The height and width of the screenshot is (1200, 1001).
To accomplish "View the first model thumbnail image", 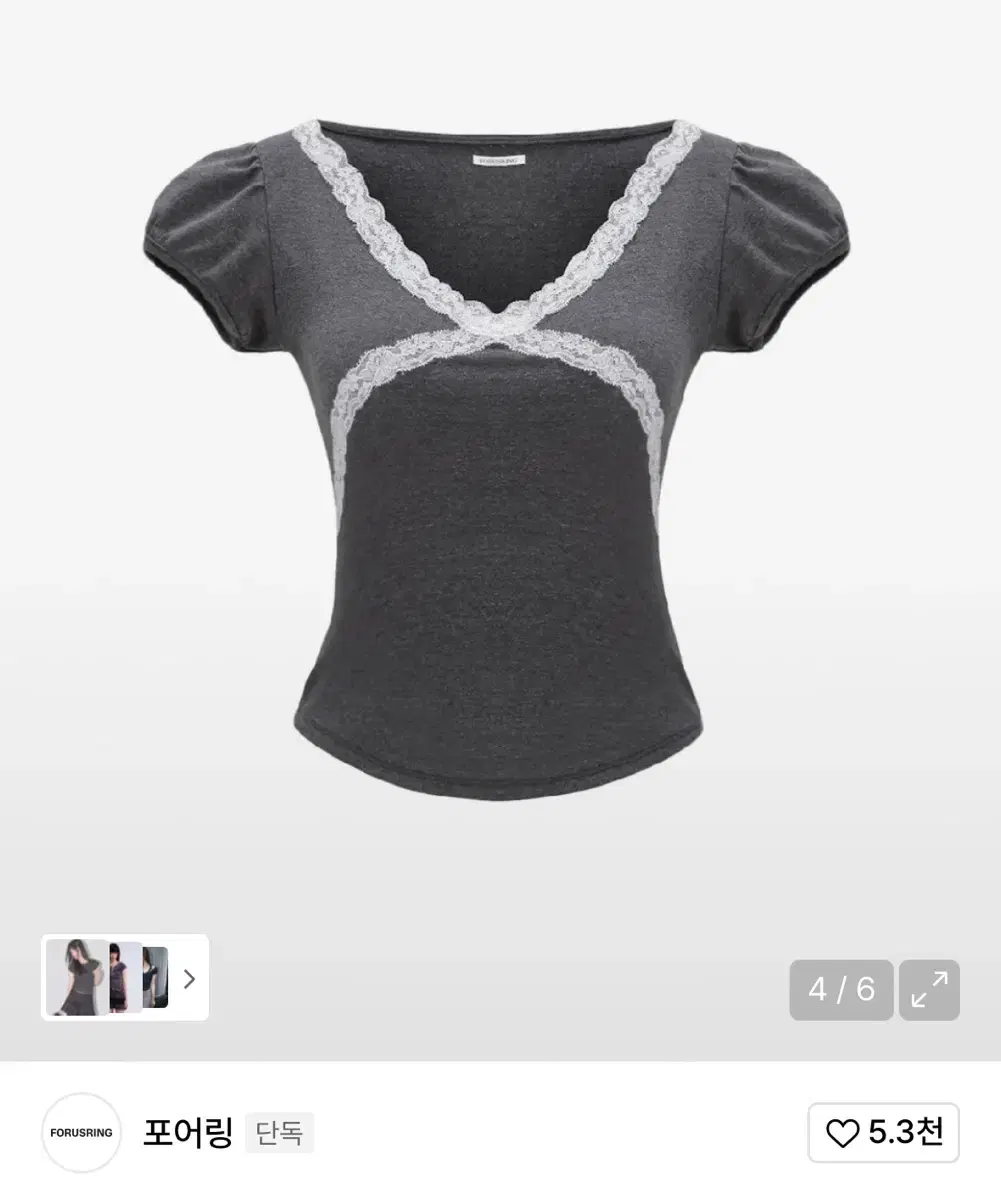I will (x=75, y=978).
